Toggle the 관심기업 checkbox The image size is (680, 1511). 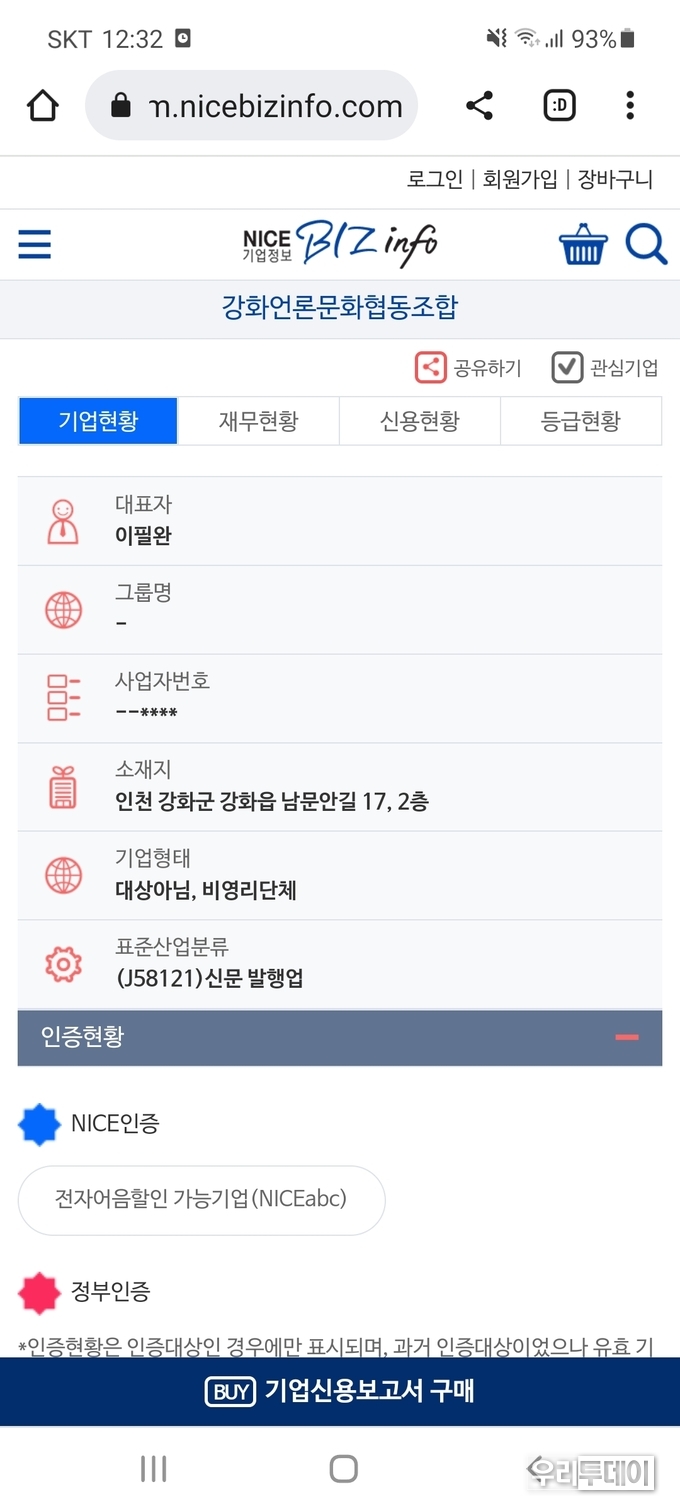tap(567, 368)
